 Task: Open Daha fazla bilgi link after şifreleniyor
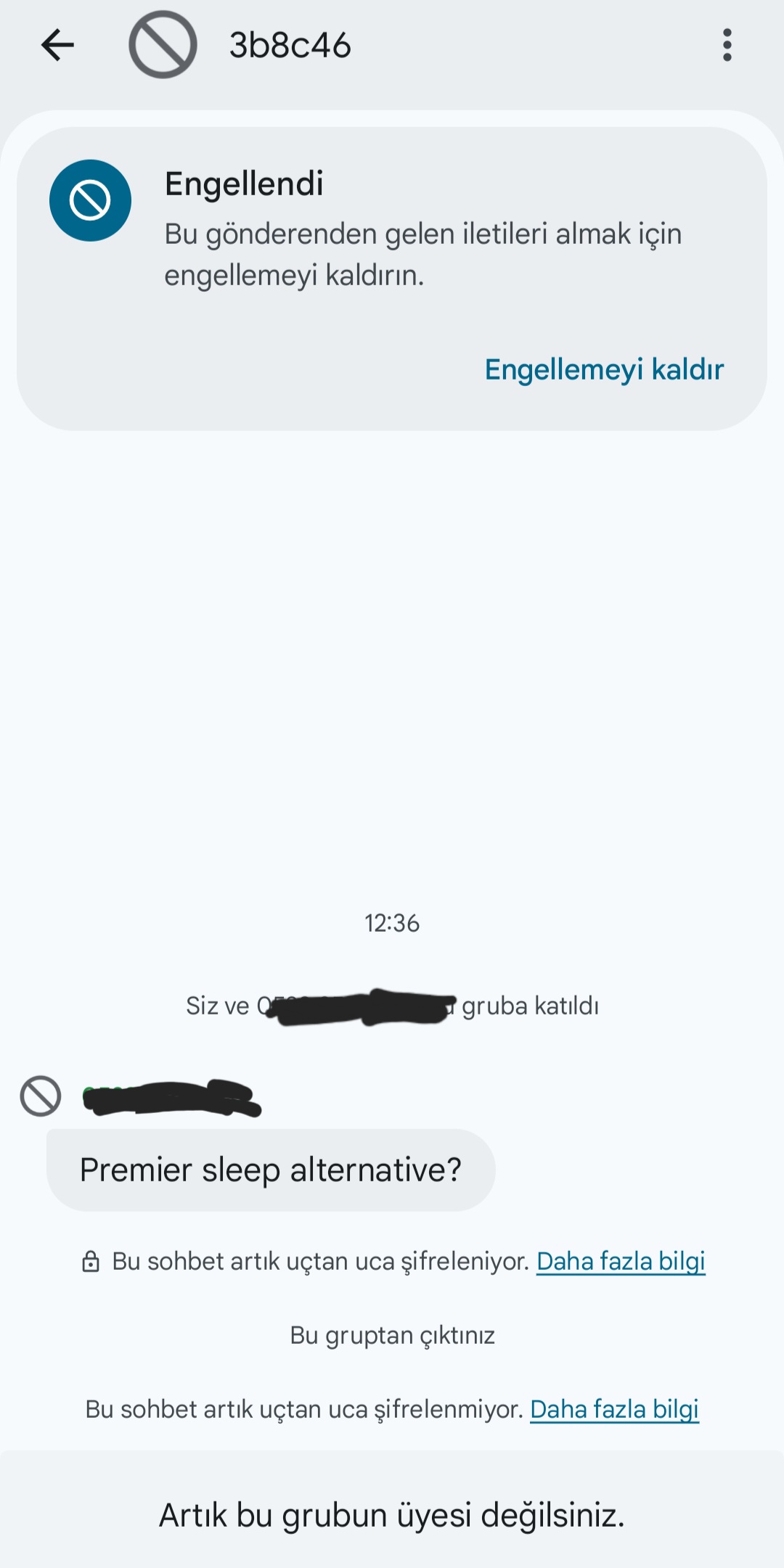621,1261
